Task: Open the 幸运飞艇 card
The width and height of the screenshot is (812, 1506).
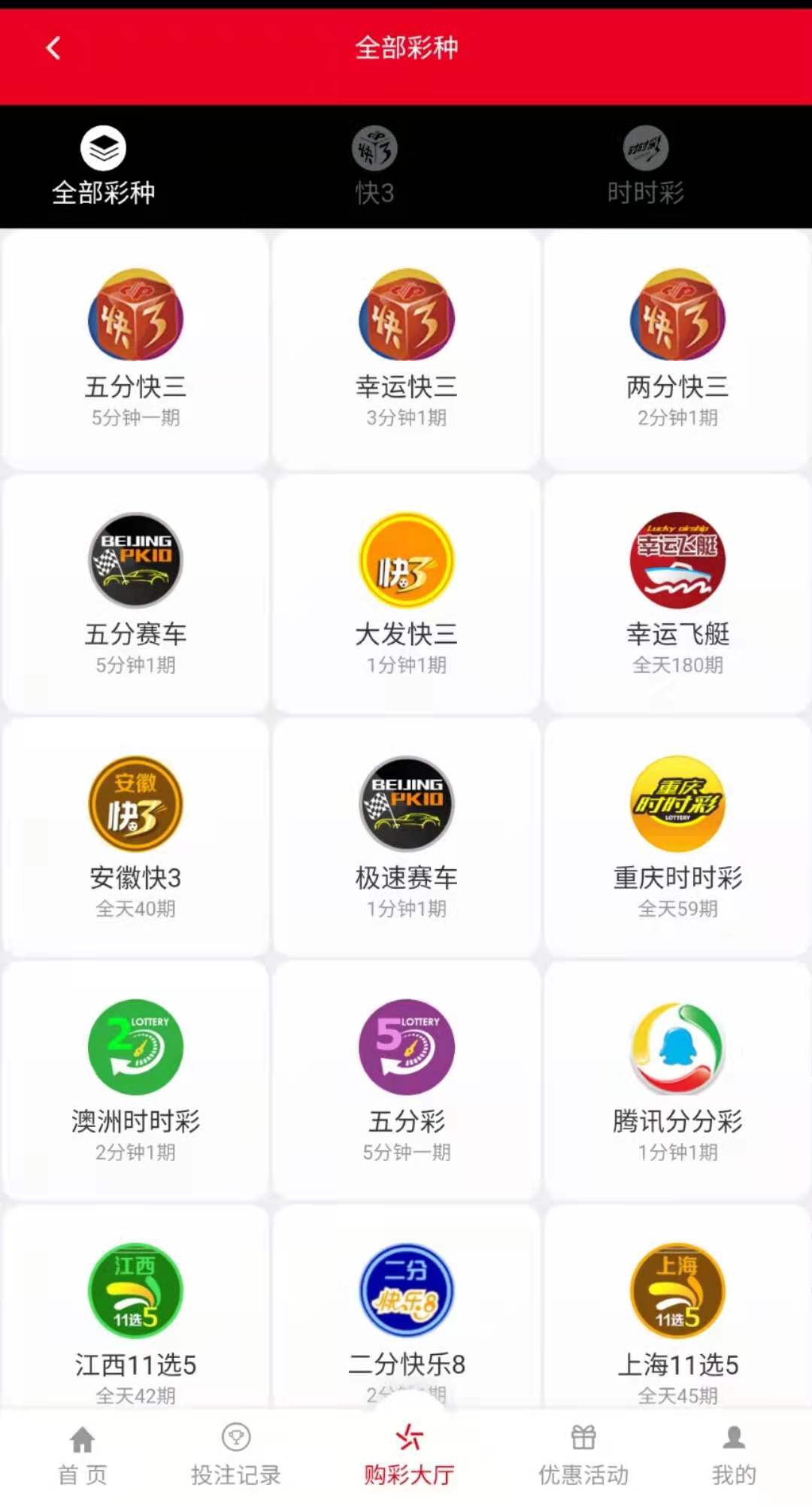Action: 677,592
